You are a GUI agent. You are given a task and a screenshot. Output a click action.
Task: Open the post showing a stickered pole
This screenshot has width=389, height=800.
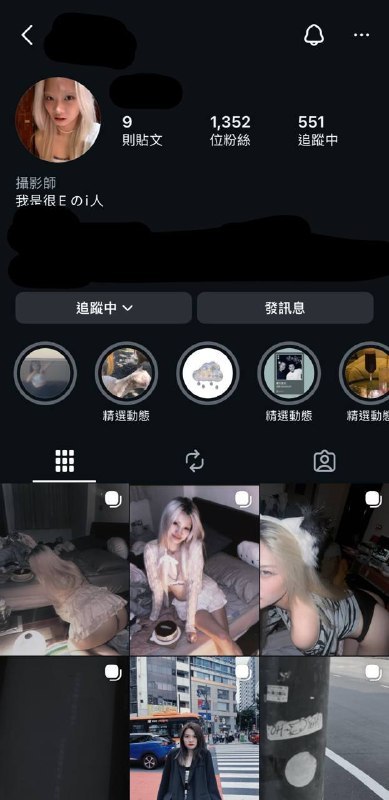(x=325, y=728)
